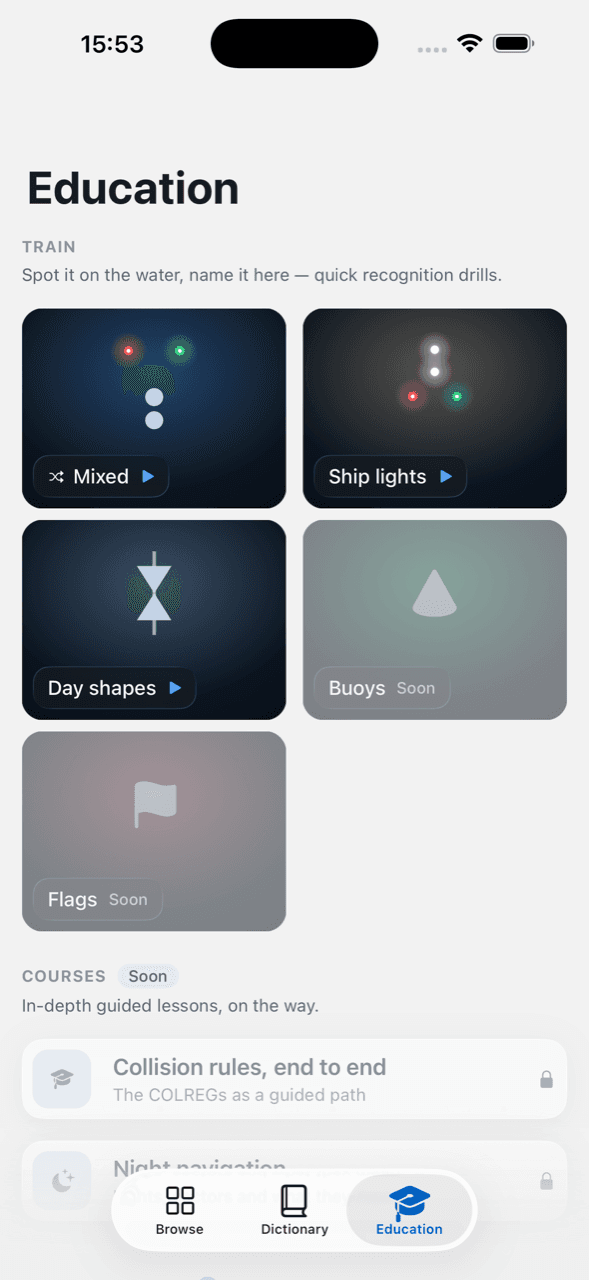The image size is (589, 1280).
Task: Select the Flags training card
Action: [154, 831]
